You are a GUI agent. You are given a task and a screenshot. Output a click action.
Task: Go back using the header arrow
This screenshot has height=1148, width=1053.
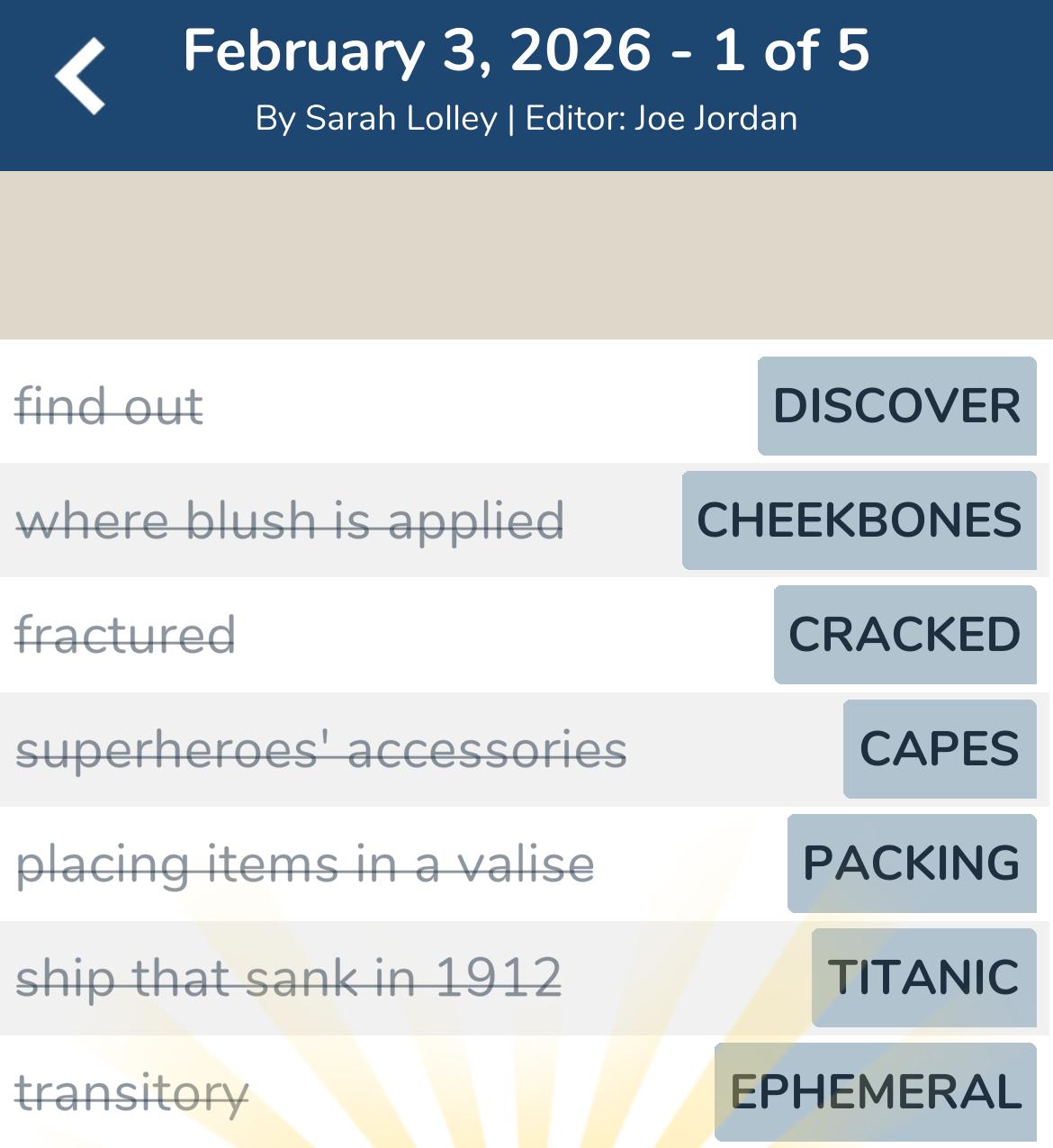tap(80, 77)
